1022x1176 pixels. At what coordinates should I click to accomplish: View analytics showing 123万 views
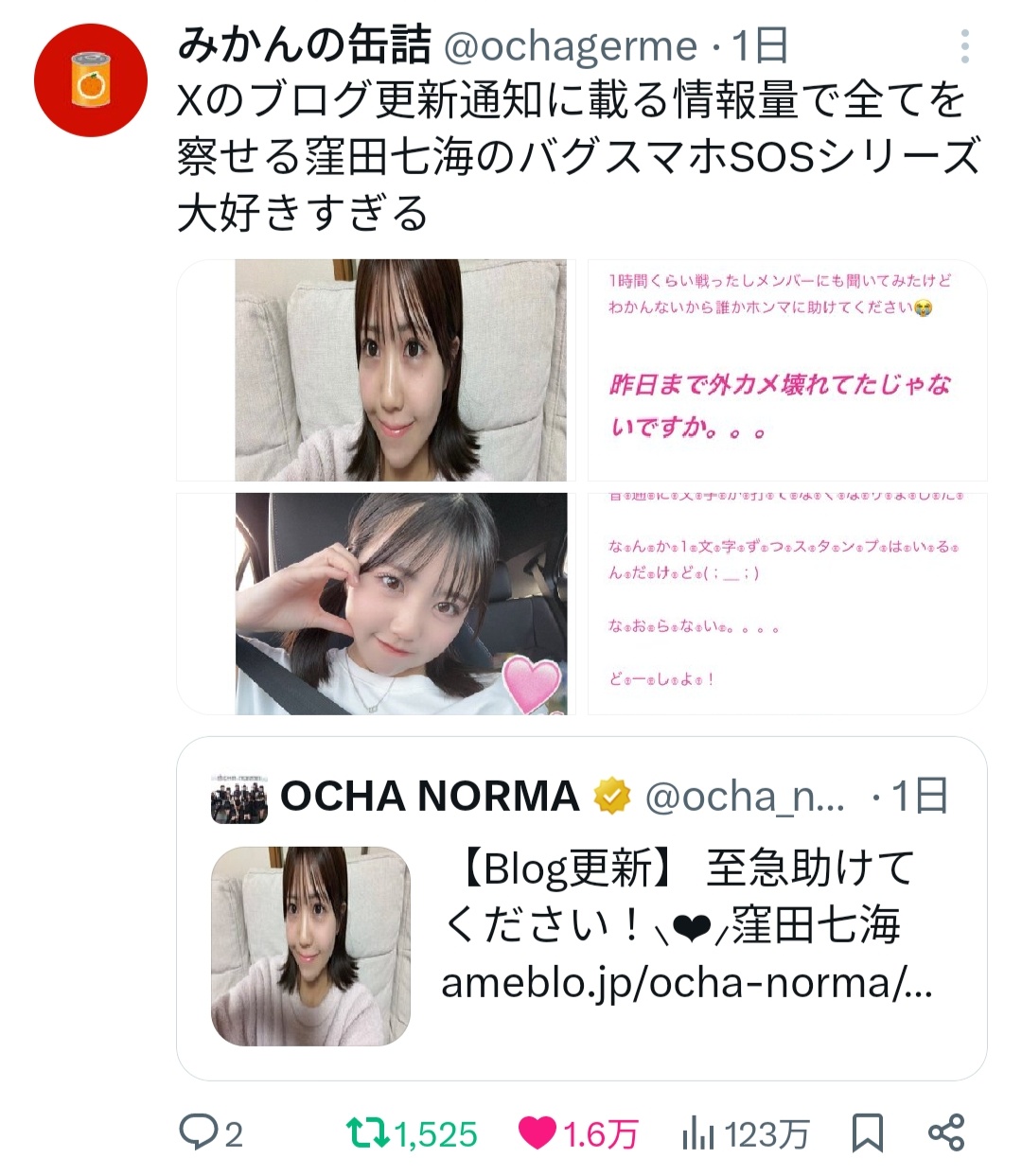[745, 1132]
